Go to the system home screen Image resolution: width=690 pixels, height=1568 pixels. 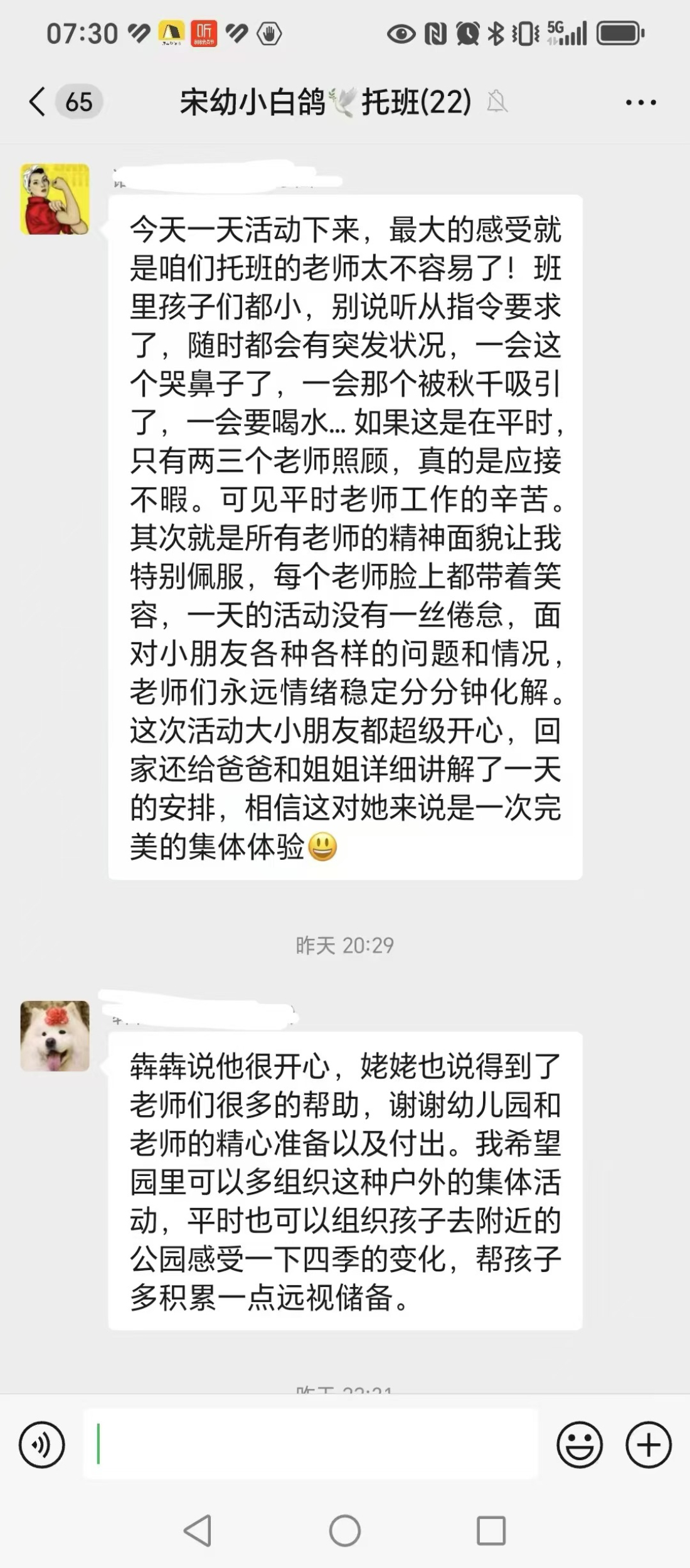pyautogui.click(x=345, y=1531)
